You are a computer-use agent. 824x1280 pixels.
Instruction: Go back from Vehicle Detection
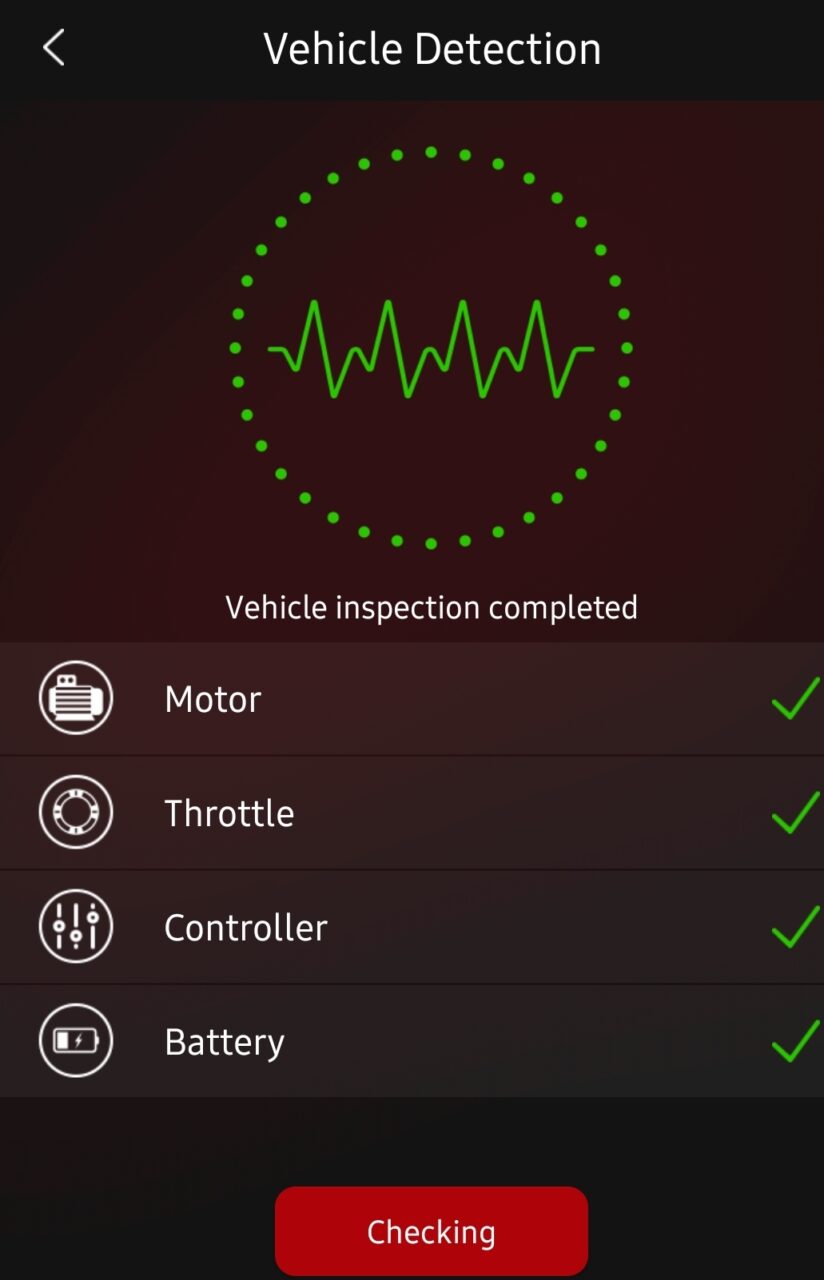click(x=54, y=48)
